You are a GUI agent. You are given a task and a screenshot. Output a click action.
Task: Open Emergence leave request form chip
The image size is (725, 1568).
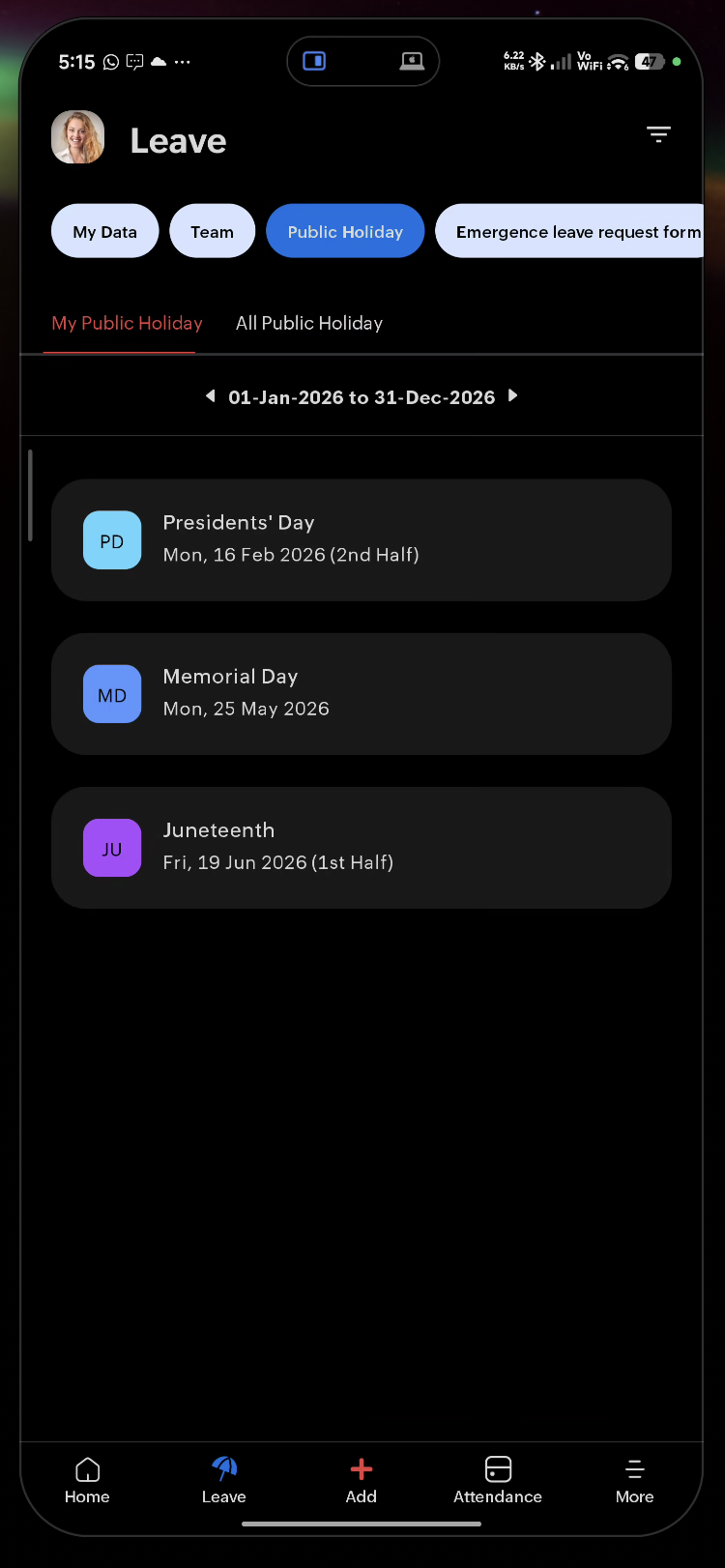[x=577, y=232]
